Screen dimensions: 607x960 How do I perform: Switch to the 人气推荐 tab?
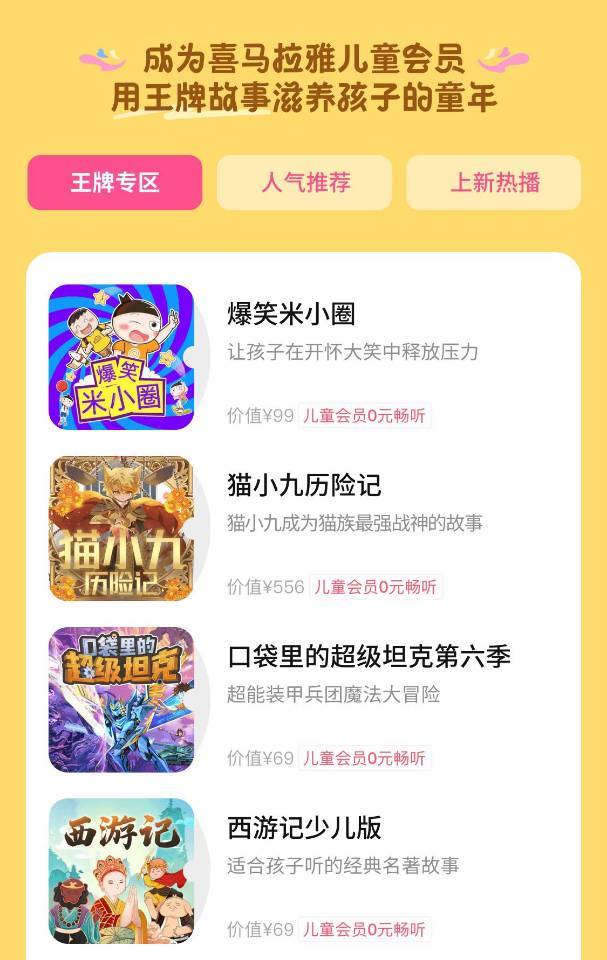305,183
